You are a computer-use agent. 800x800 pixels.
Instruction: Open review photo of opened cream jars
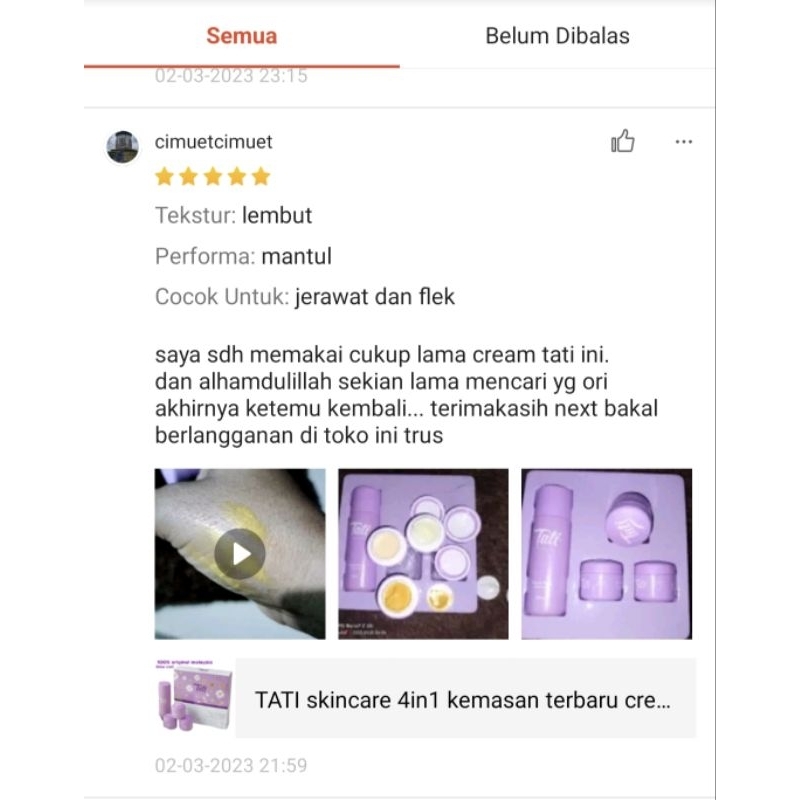point(423,553)
